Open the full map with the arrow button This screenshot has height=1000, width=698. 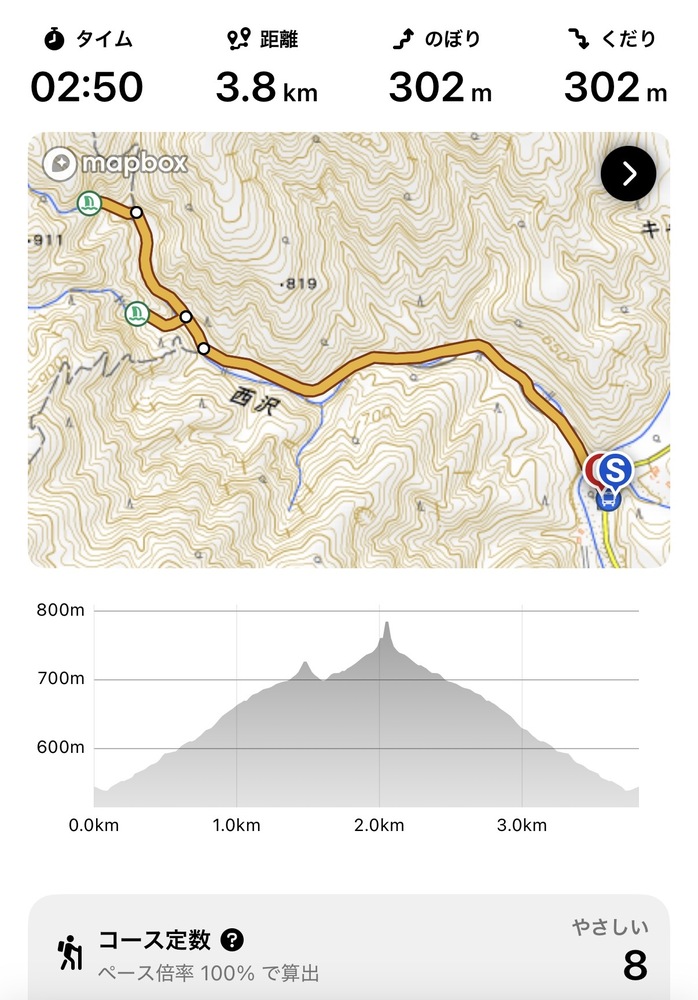(x=628, y=174)
